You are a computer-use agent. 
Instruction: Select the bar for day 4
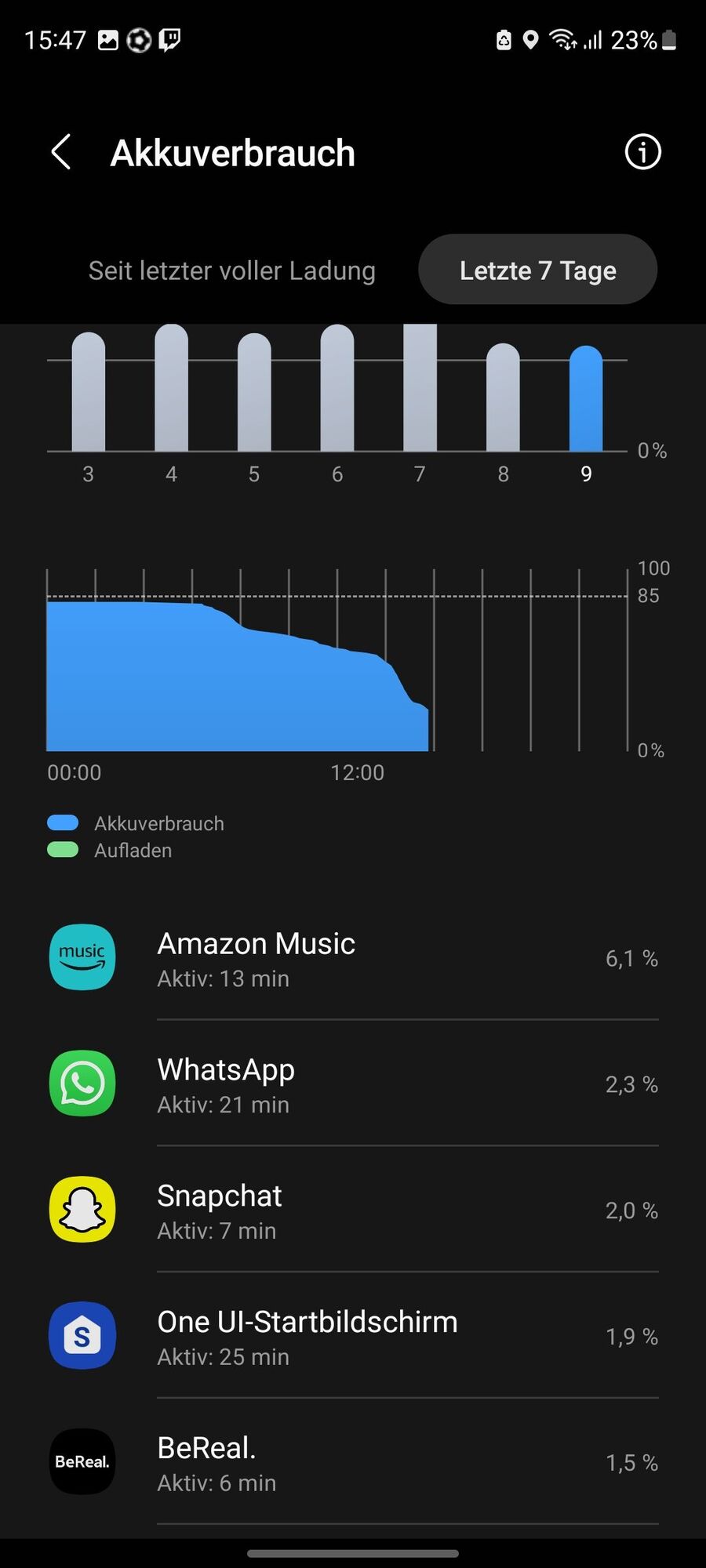pyautogui.click(x=171, y=388)
